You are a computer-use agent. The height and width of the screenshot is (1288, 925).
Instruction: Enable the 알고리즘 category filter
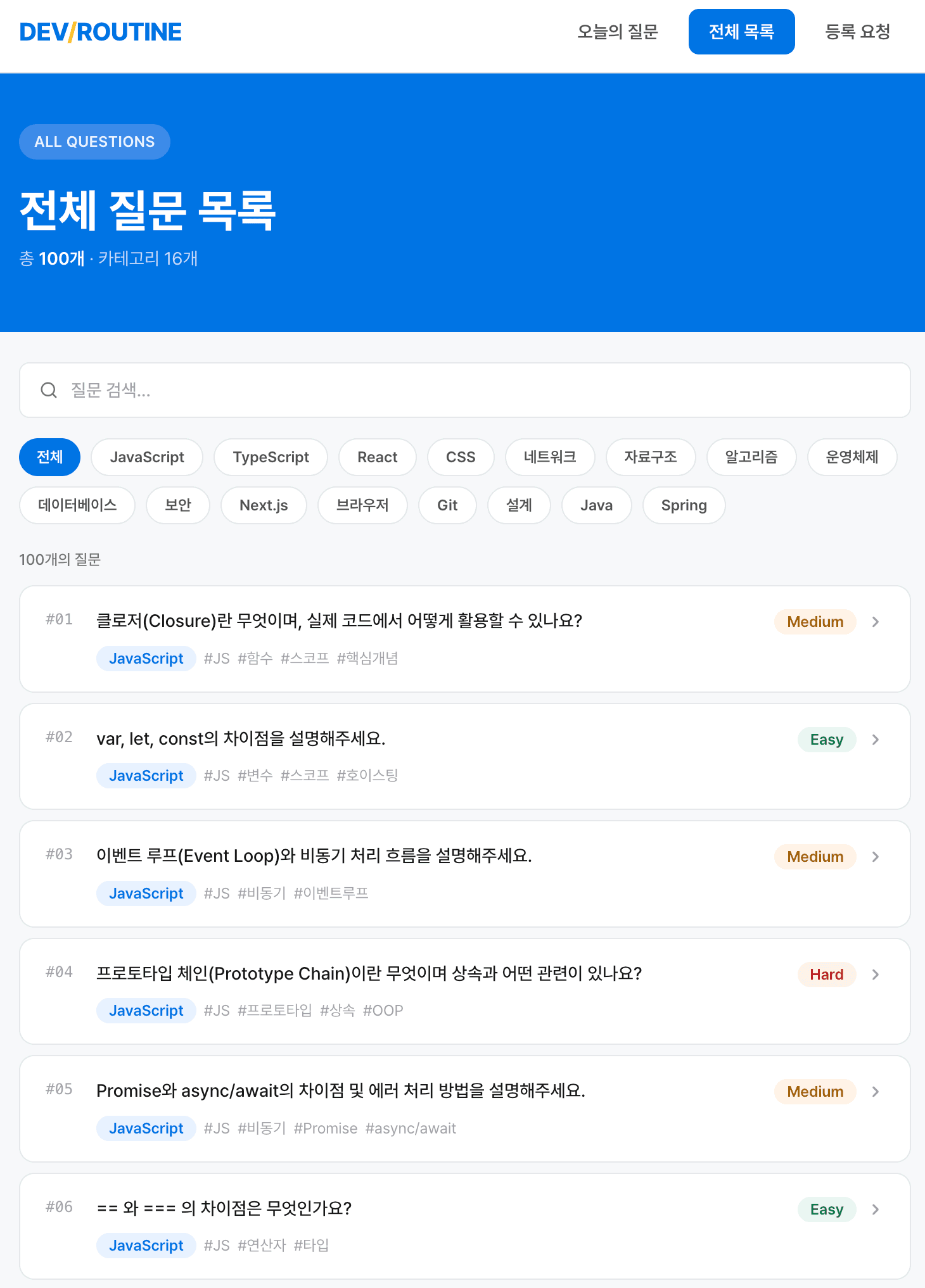751,457
